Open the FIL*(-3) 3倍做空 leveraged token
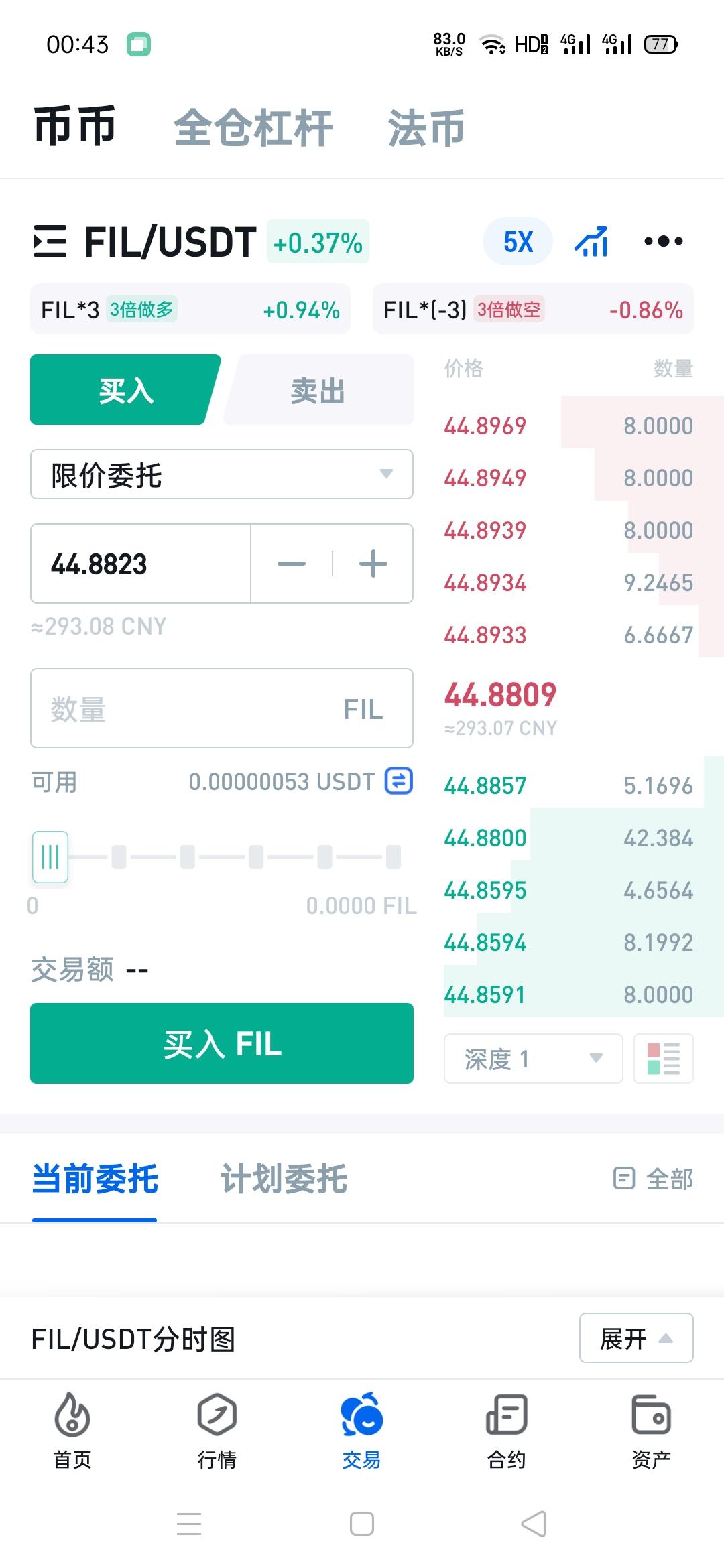Screen dimensions: 724x1568 click(533, 310)
